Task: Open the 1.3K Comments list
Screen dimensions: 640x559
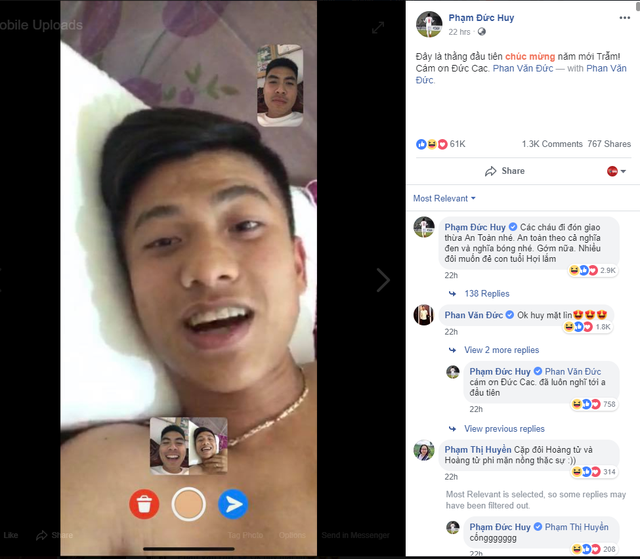Action: pyautogui.click(x=551, y=144)
